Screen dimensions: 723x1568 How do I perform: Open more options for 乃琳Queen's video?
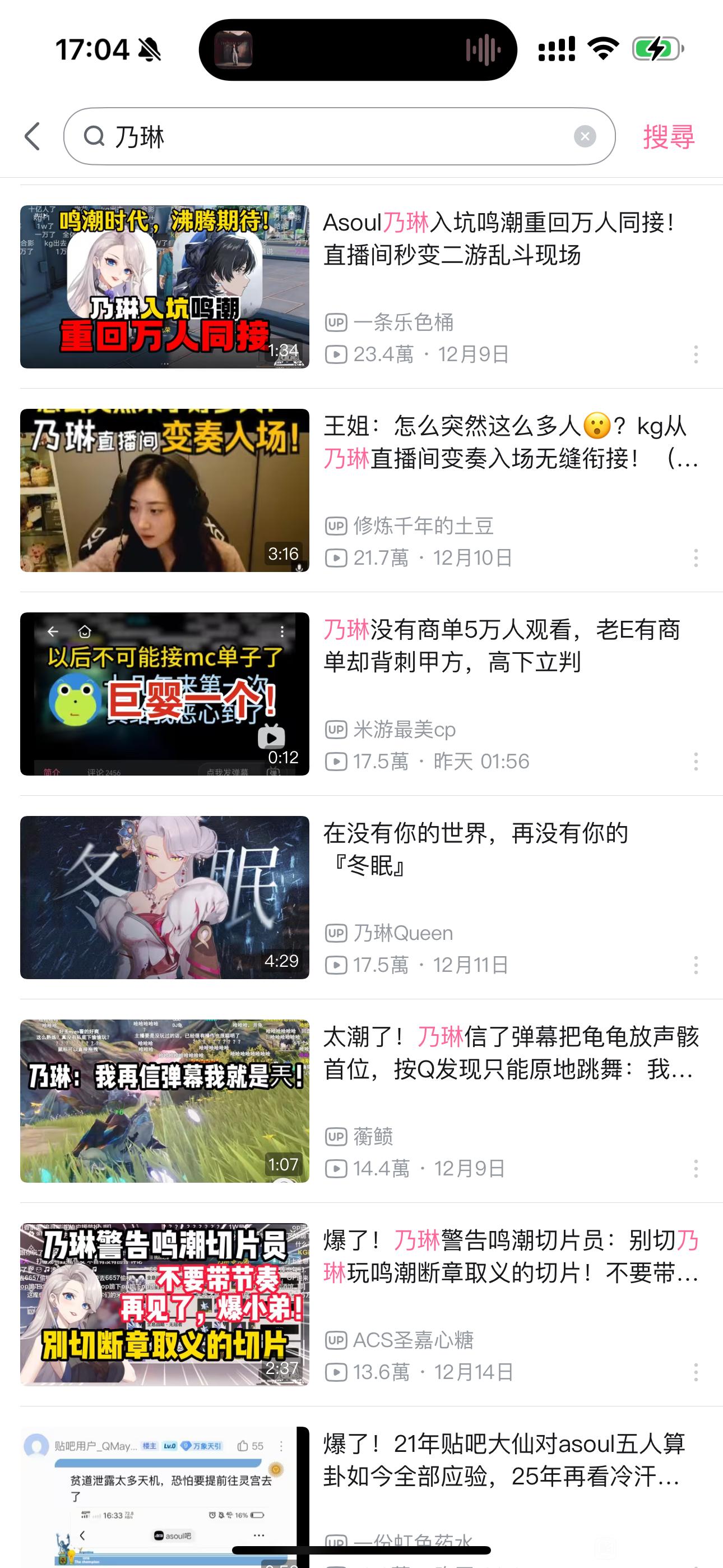[x=696, y=965]
